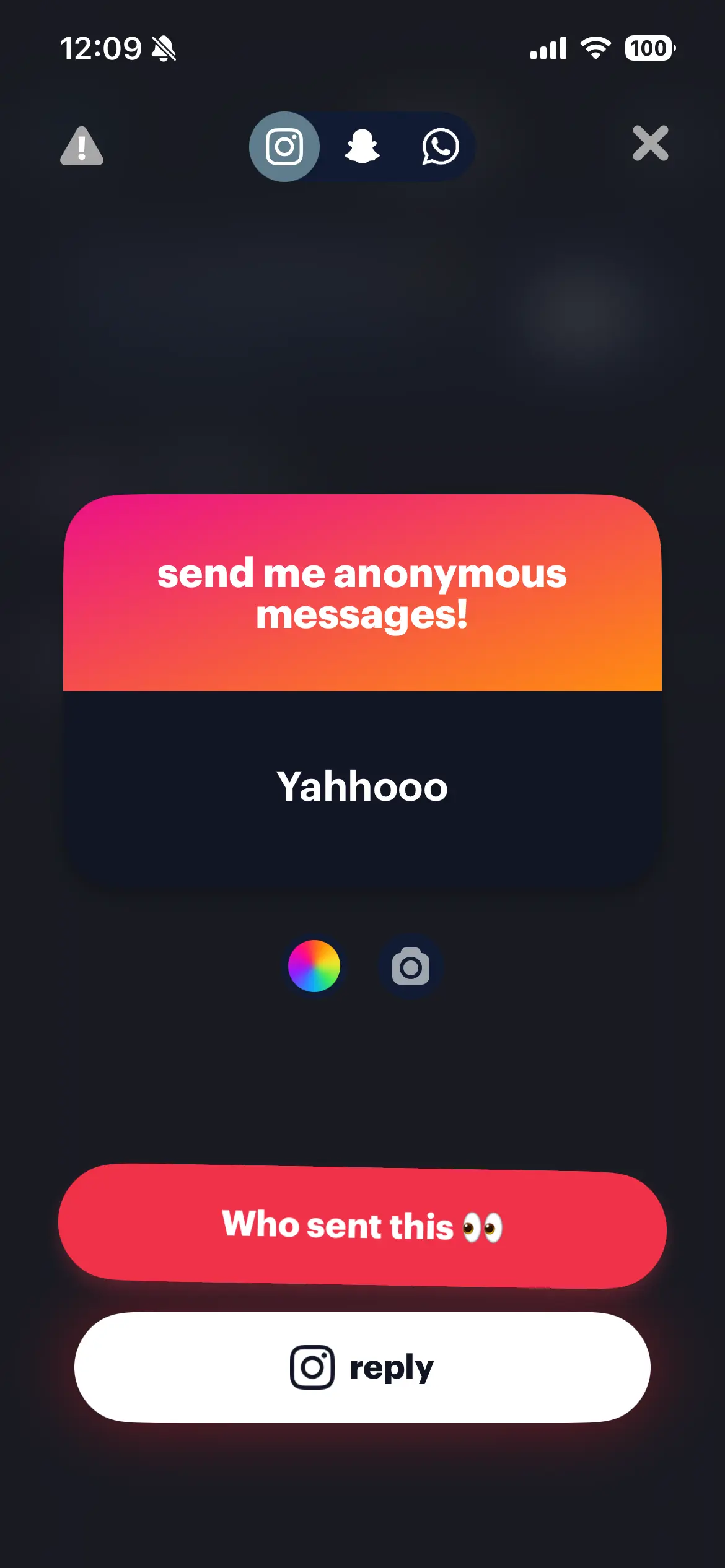
Task: Tap Who sent this button
Action: click(x=362, y=1226)
